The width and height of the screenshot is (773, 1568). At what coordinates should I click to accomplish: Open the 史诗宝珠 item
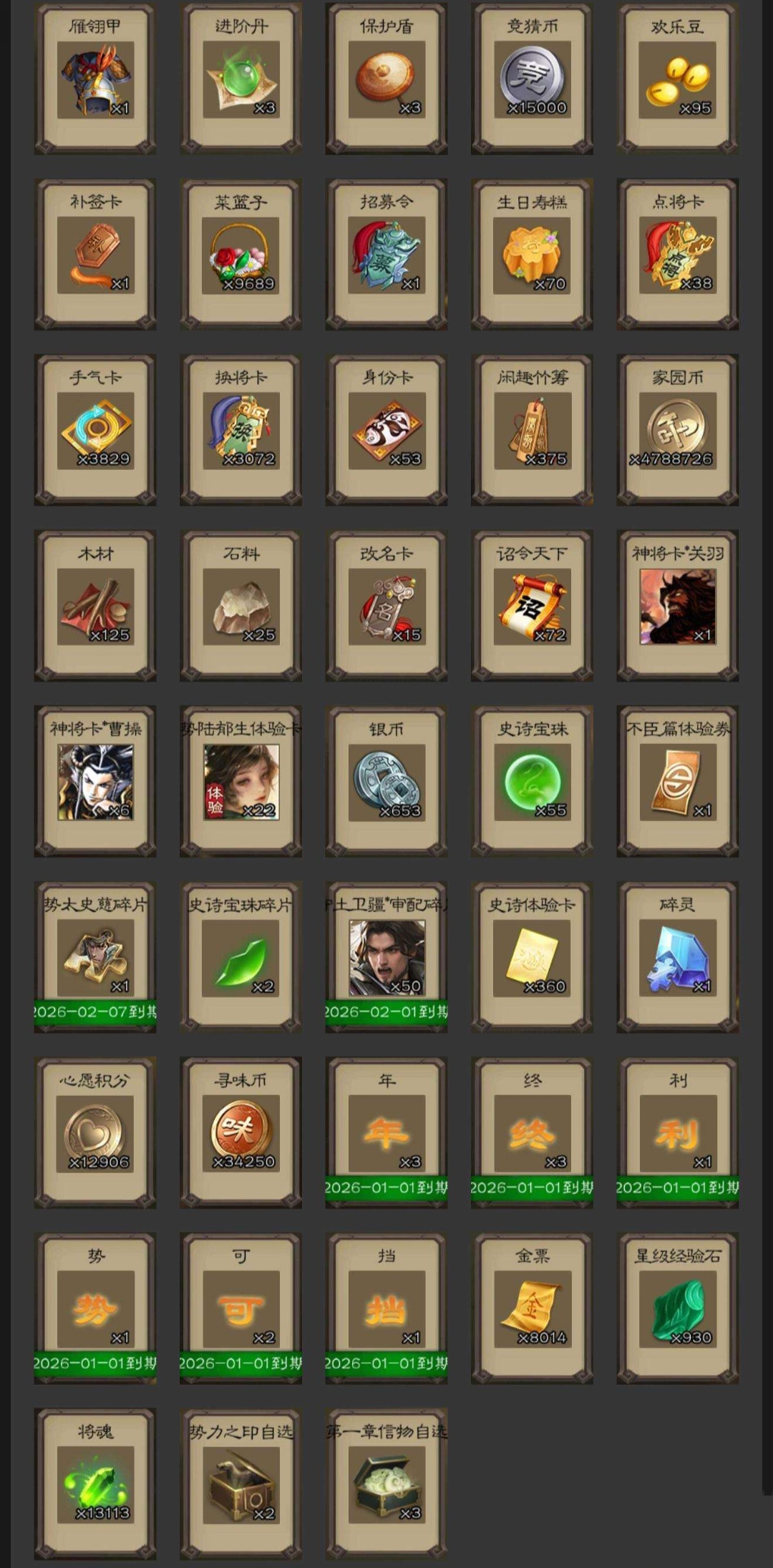pyautogui.click(x=532, y=781)
